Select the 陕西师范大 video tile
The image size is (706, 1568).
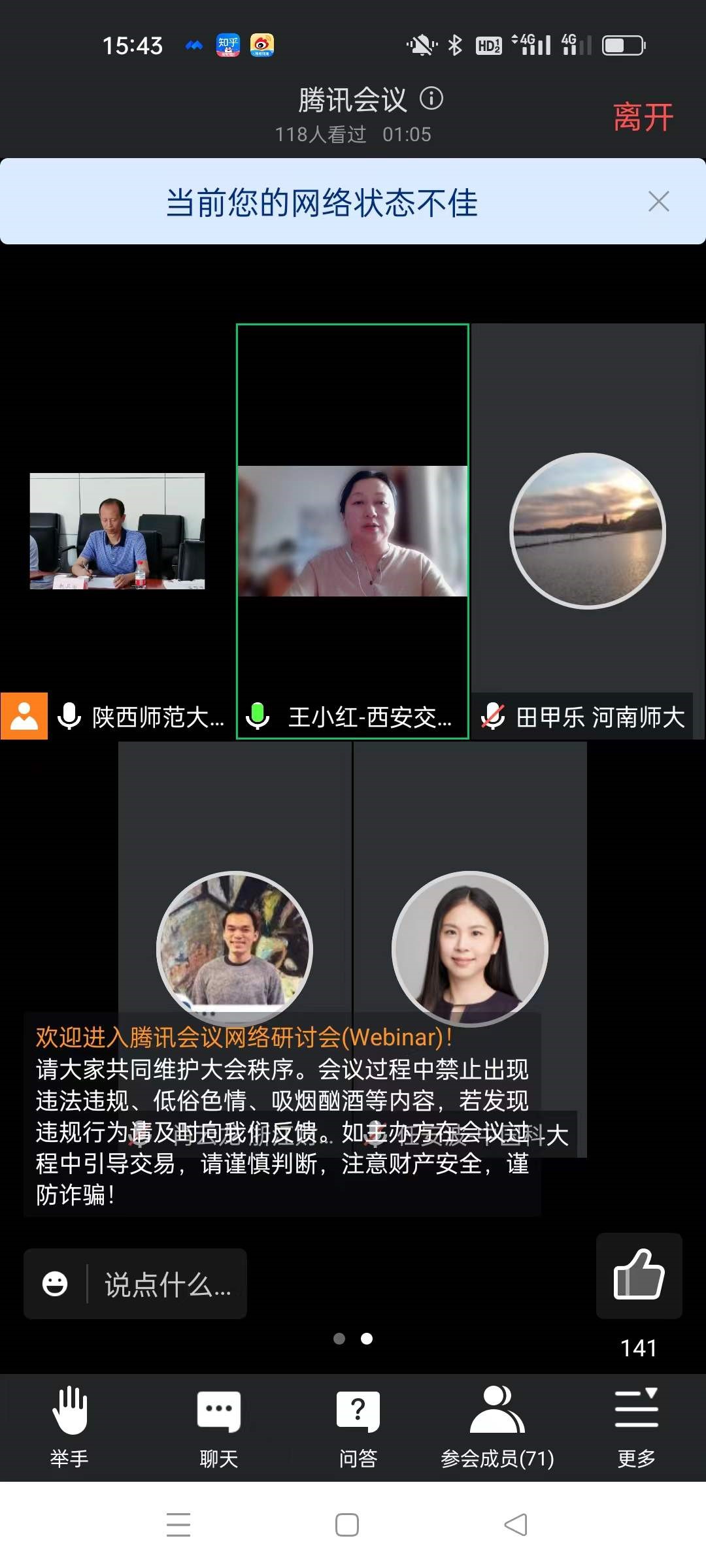coord(118,531)
